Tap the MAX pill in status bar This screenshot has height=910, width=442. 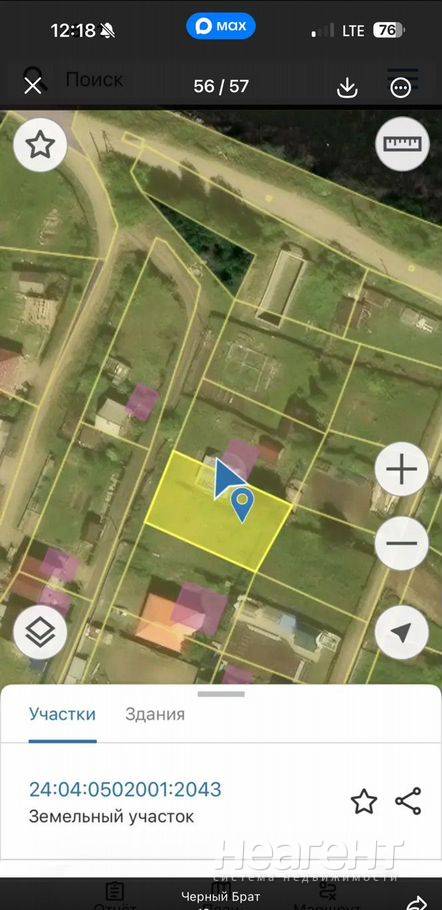pyautogui.click(x=220, y=26)
